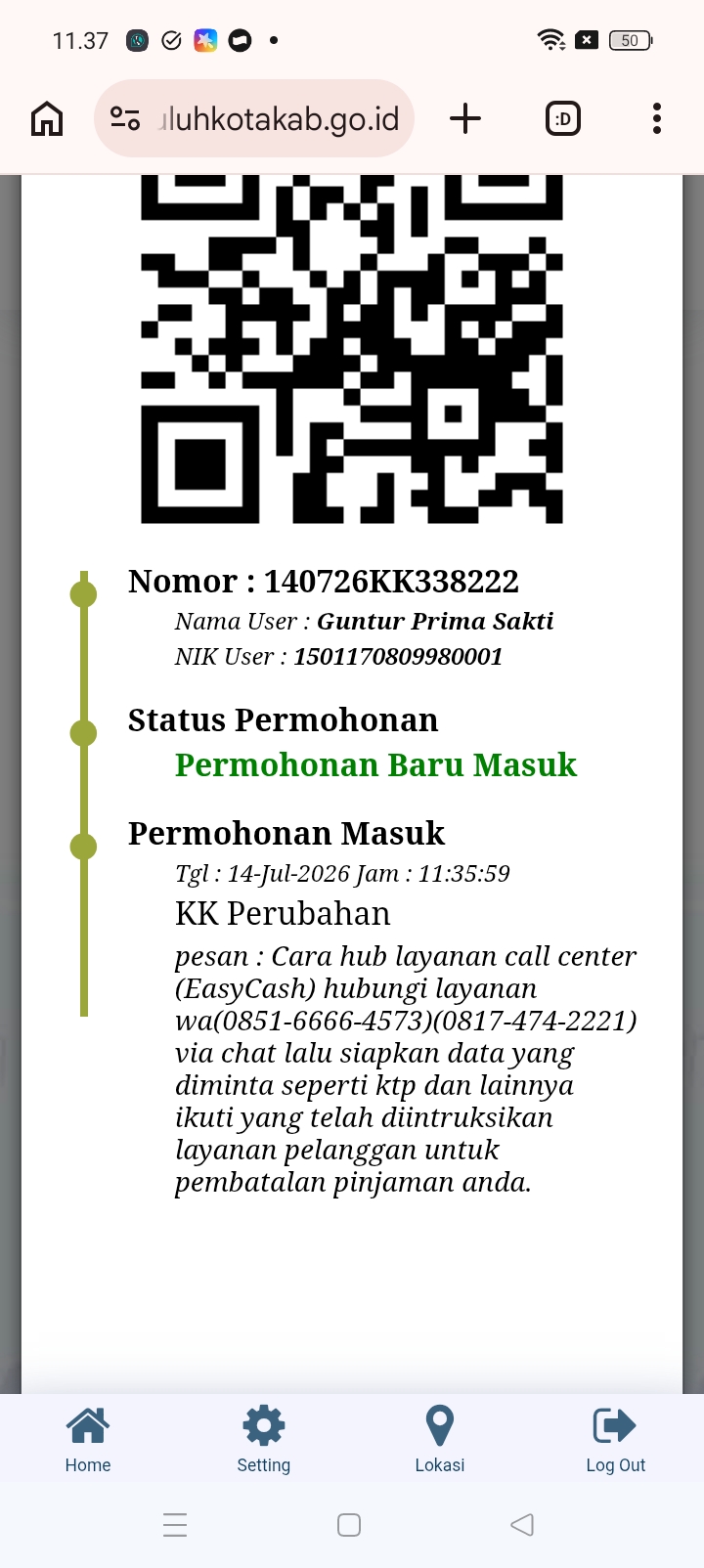Open a new browser tab
This screenshot has height=1568, width=704.
coord(465,119)
